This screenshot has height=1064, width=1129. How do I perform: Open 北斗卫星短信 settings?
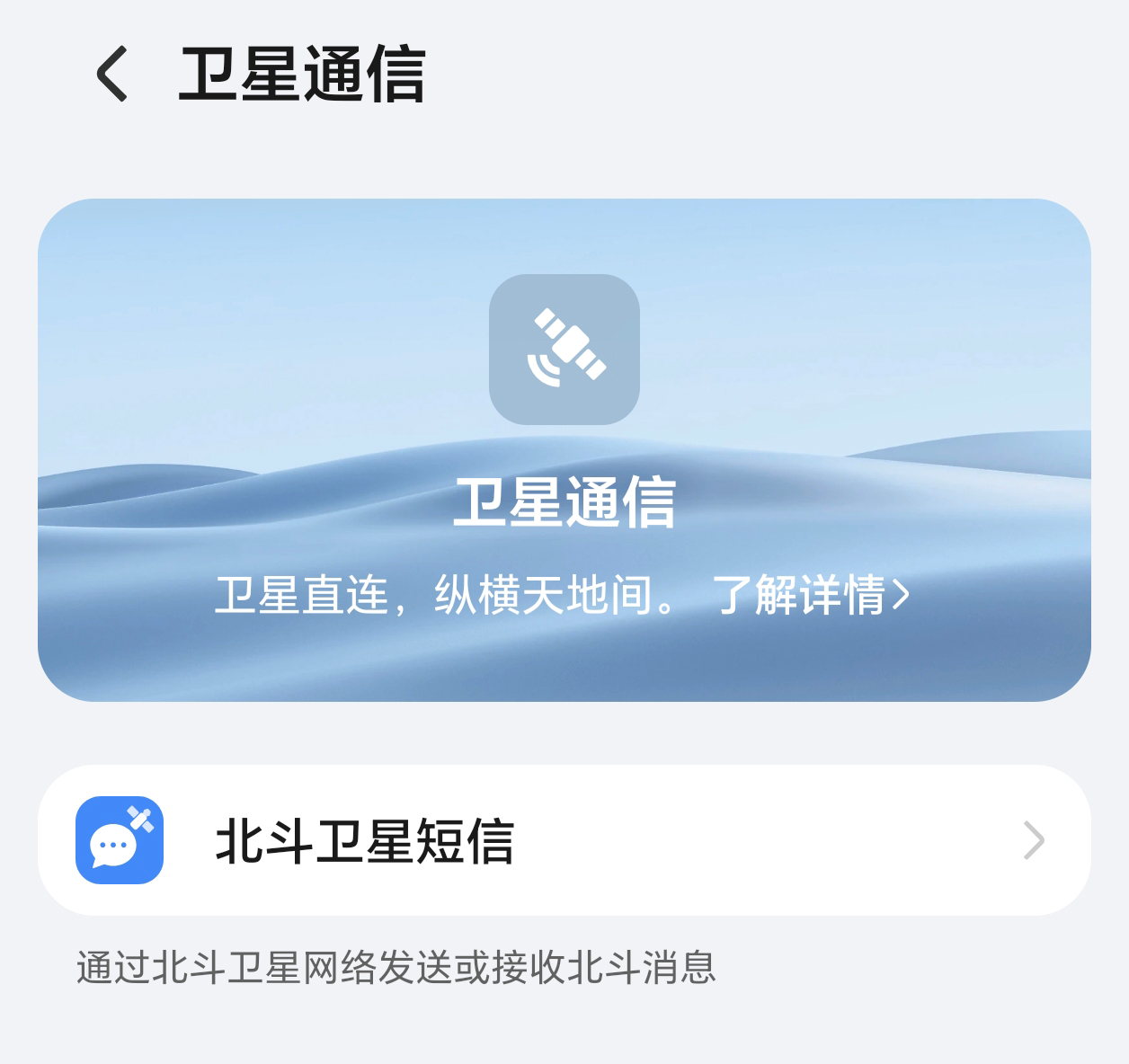point(564,841)
